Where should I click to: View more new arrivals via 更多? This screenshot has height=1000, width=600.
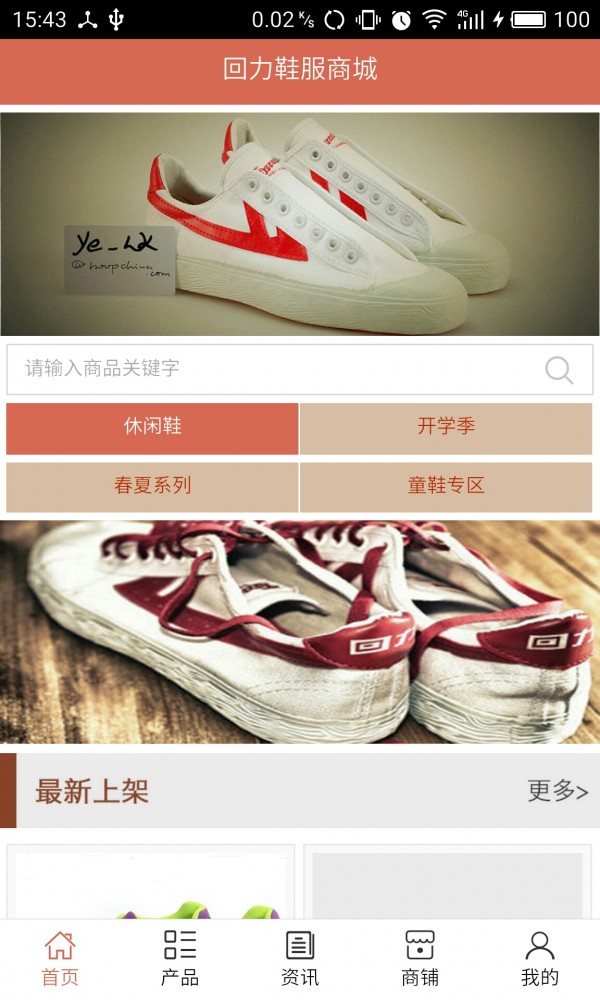coord(557,791)
